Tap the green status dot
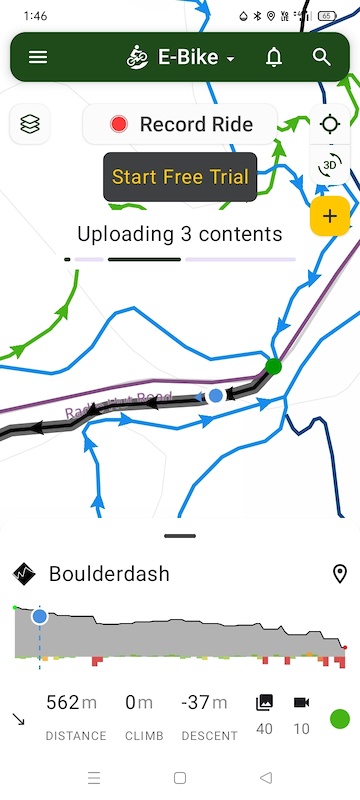The width and height of the screenshot is (360, 800). click(x=340, y=719)
